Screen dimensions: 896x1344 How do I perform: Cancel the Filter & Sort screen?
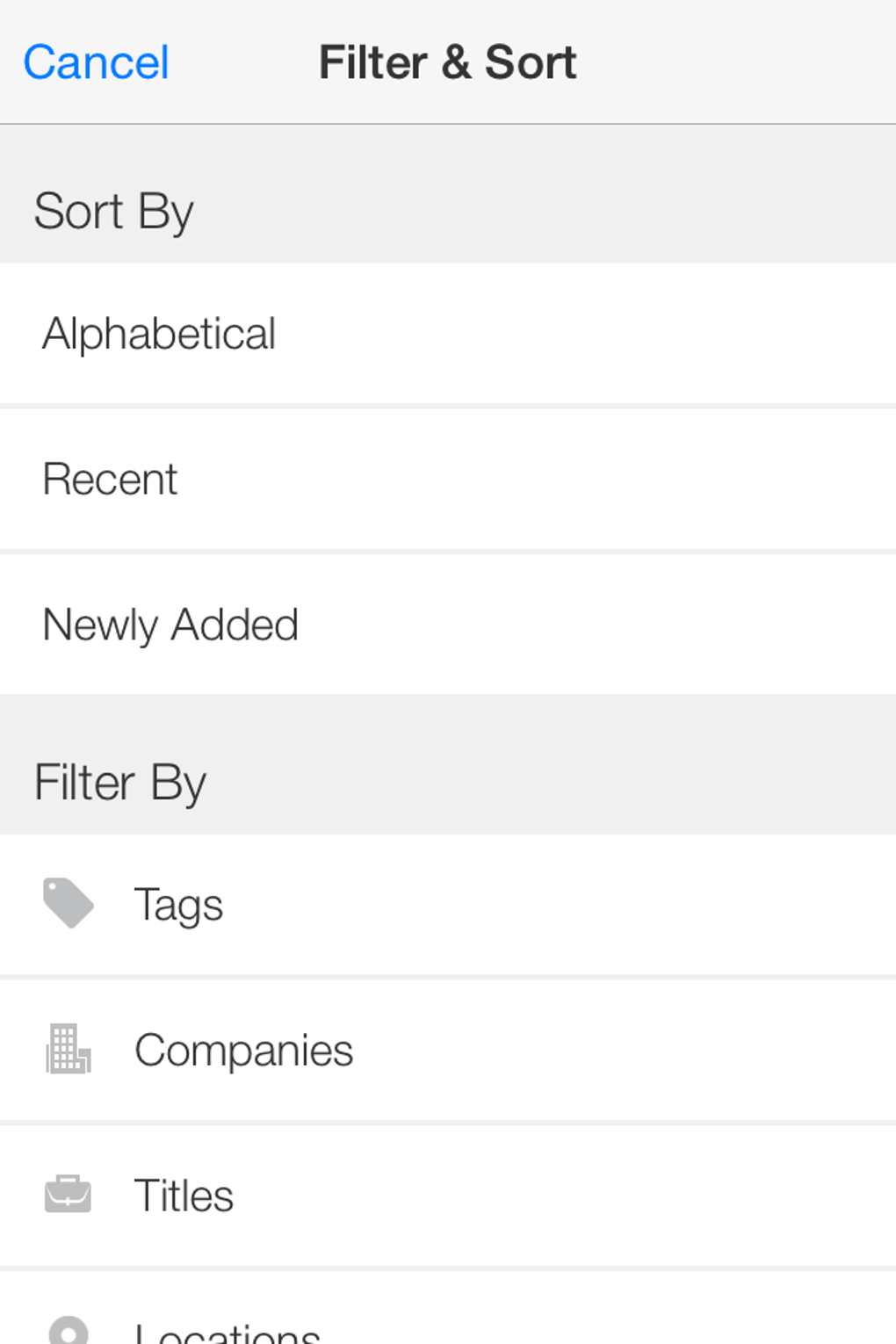(x=96, y=63)
